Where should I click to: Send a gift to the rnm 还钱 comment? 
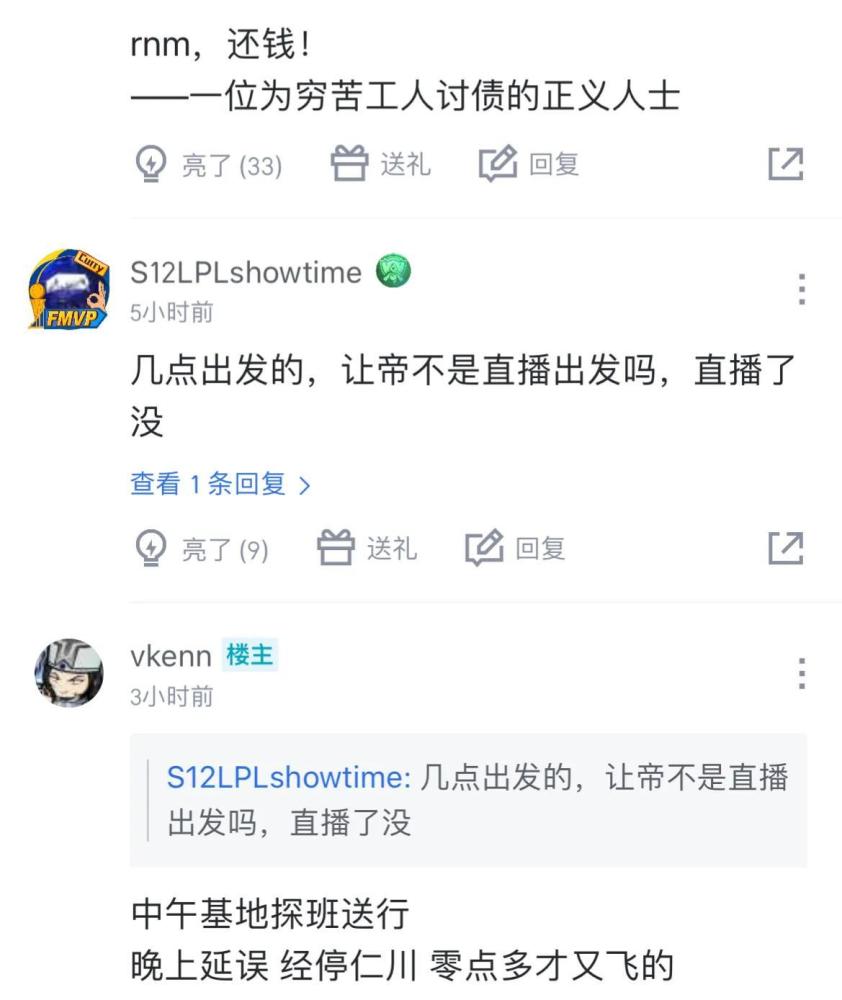tap(380, 164)
